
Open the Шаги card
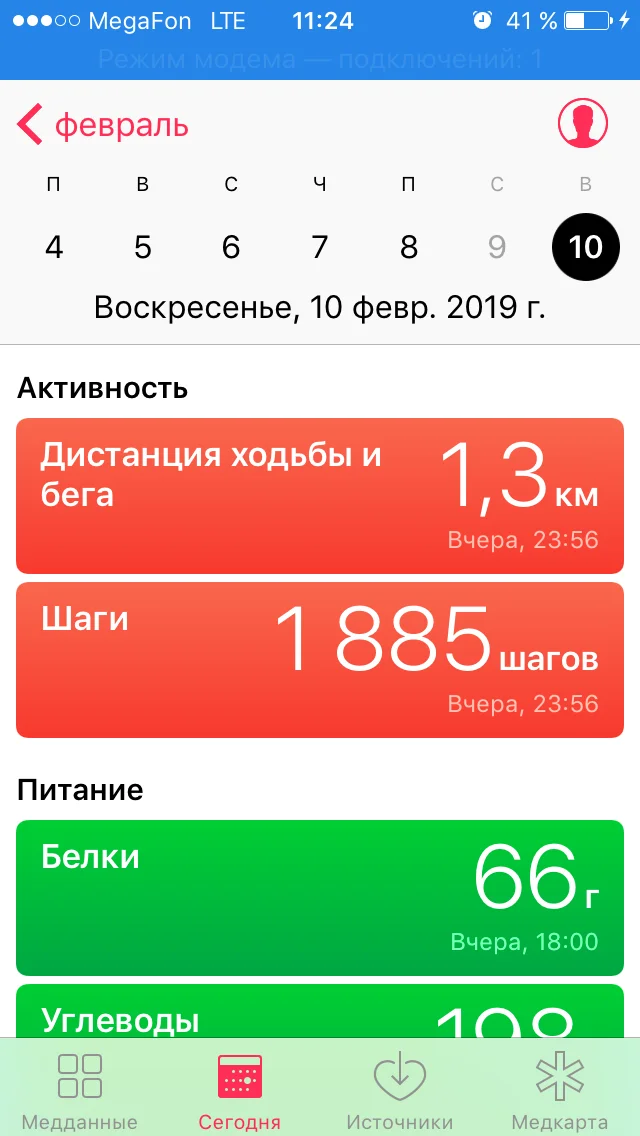320,659
